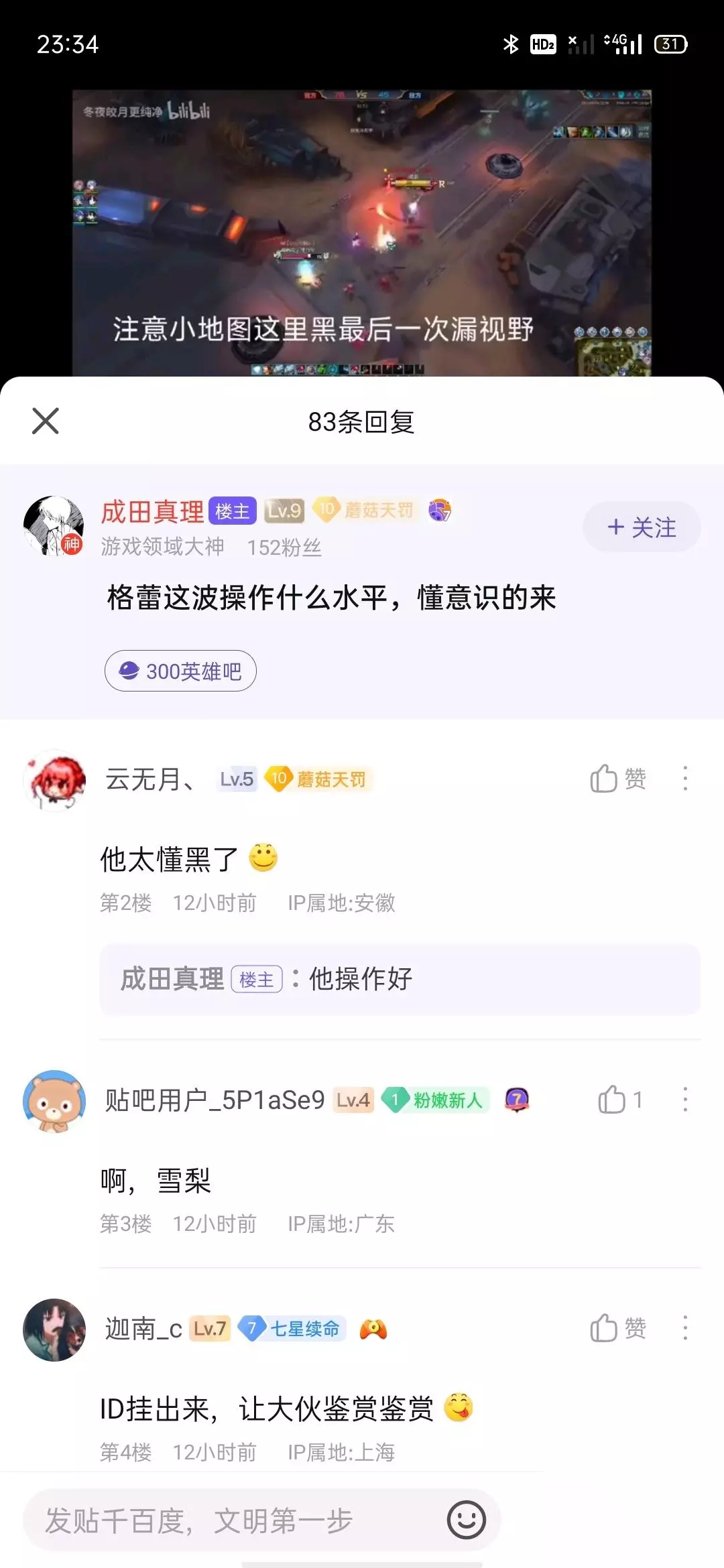
Task: View 贴吧用户_5P1aSe9's avatar profile
Action: coord(54,1101)
